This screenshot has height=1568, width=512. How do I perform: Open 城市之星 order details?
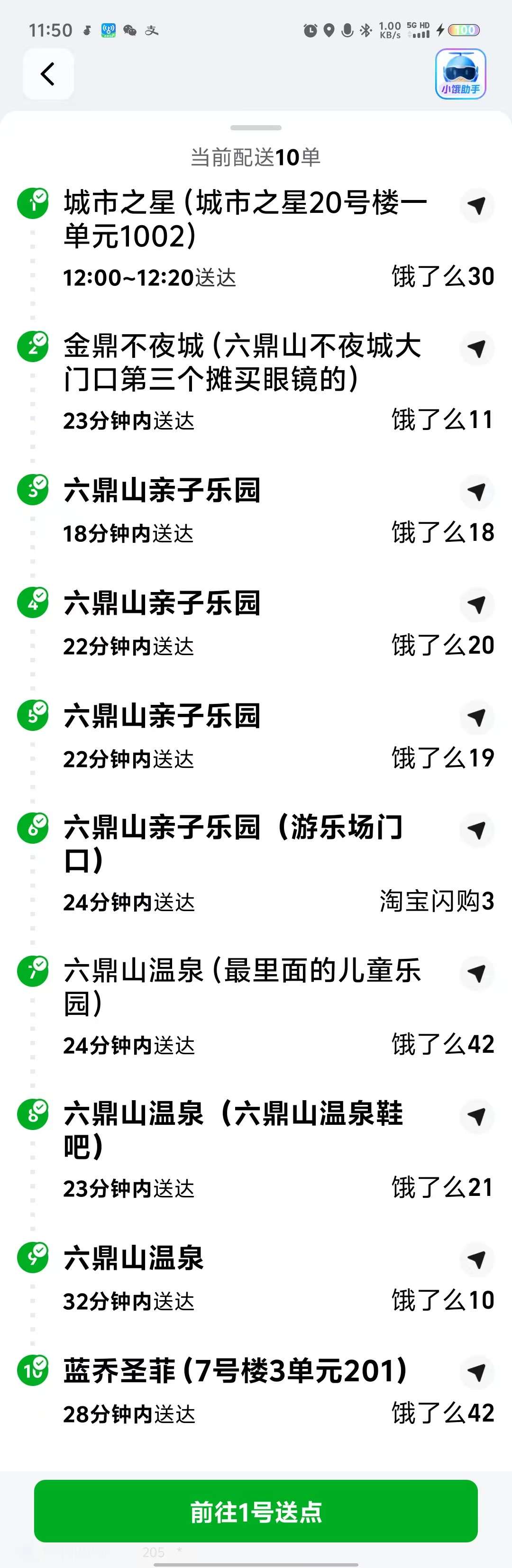click(x=244, y=219)
